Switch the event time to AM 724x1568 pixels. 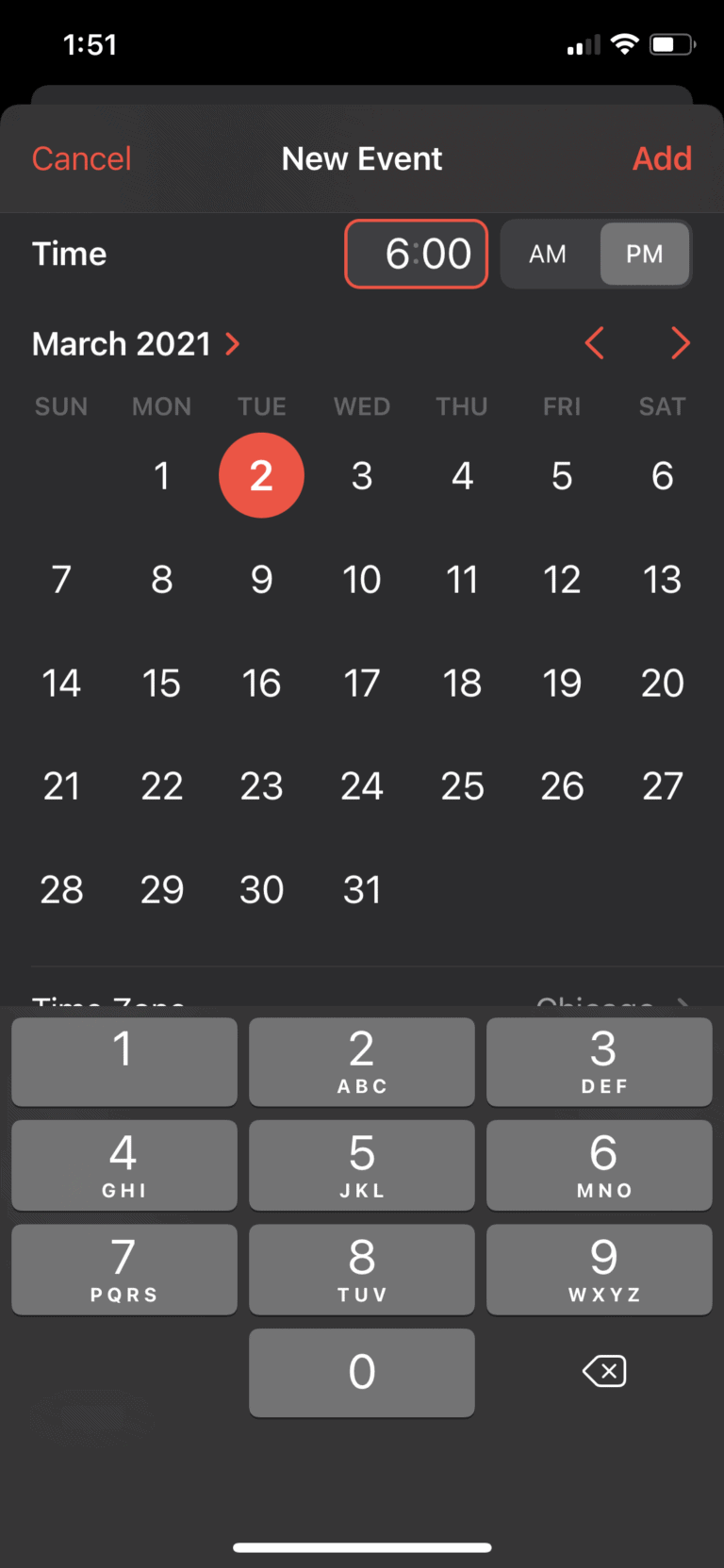pos(549,254)
